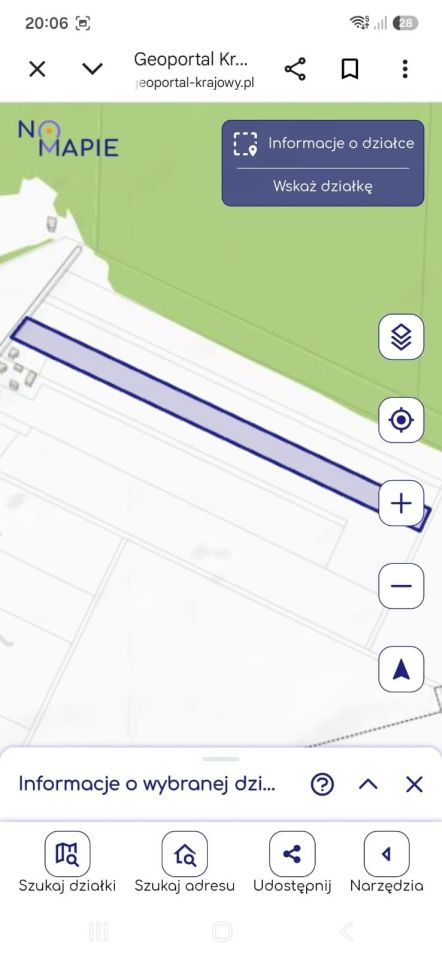Share the page from the browser bar
The image size is (442, 960).
click(295, 69)
